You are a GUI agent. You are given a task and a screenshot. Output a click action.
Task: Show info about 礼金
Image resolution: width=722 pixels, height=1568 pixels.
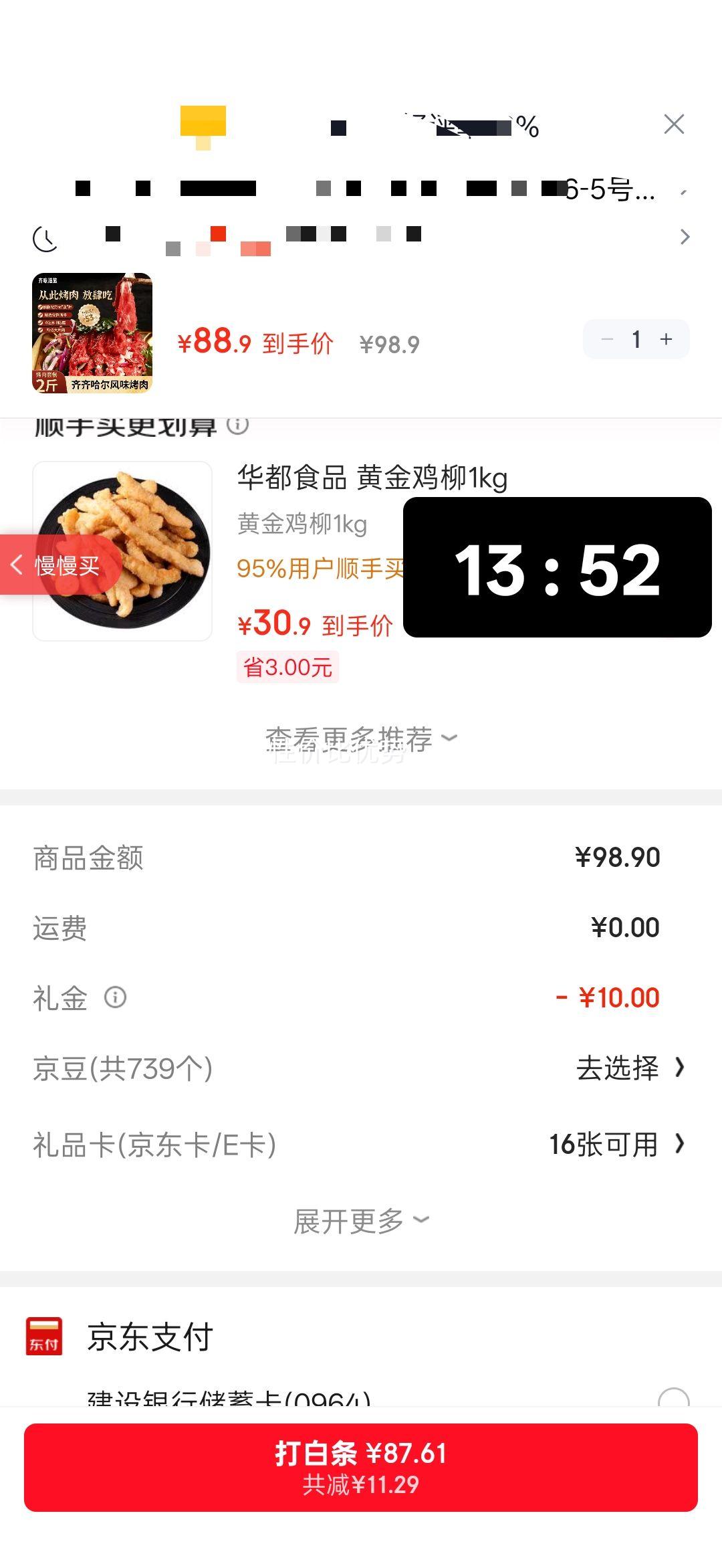(x=115, y=997)
